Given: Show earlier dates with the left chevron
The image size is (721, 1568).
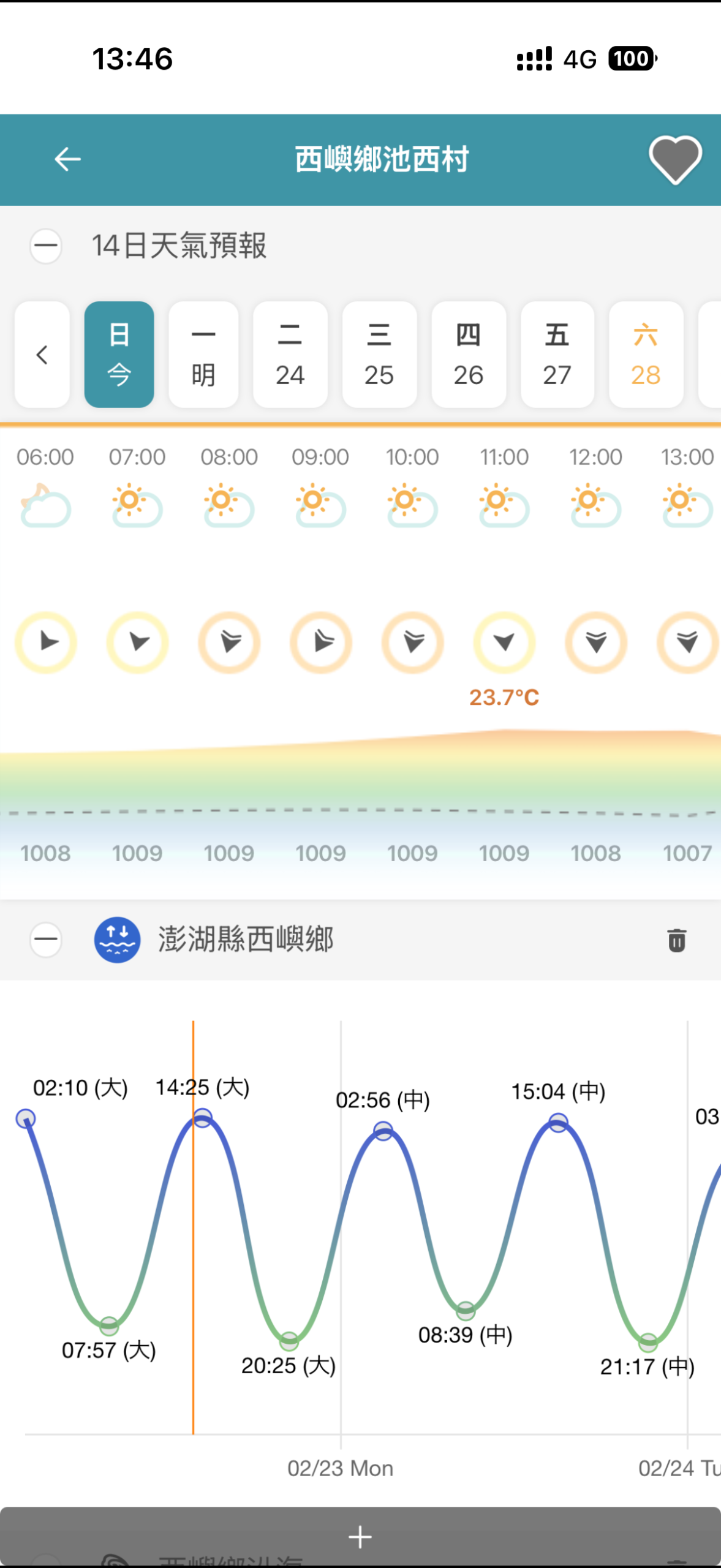Looking at the screenshot, I should pyautogui.click(x=42, y=355).
